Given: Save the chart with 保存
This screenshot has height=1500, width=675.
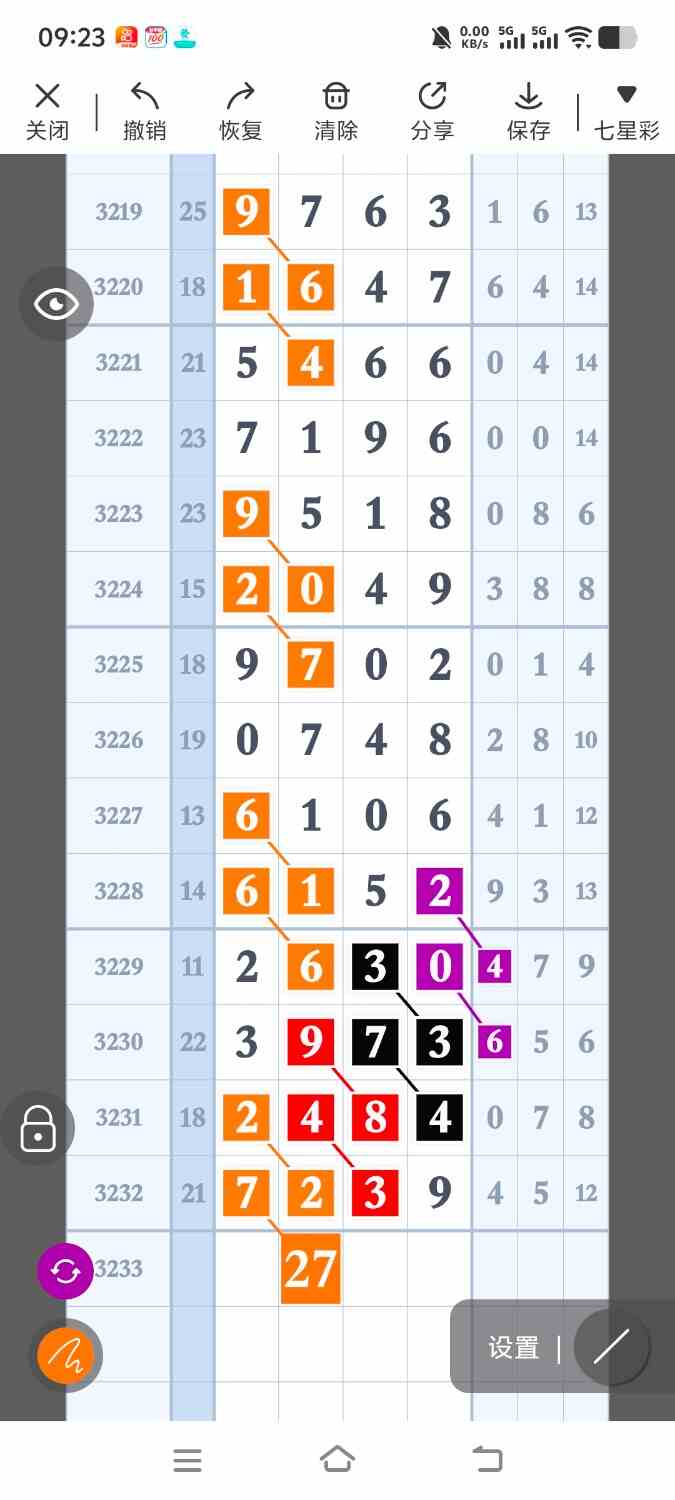Looking at the screenshot, I should (528, 112).
